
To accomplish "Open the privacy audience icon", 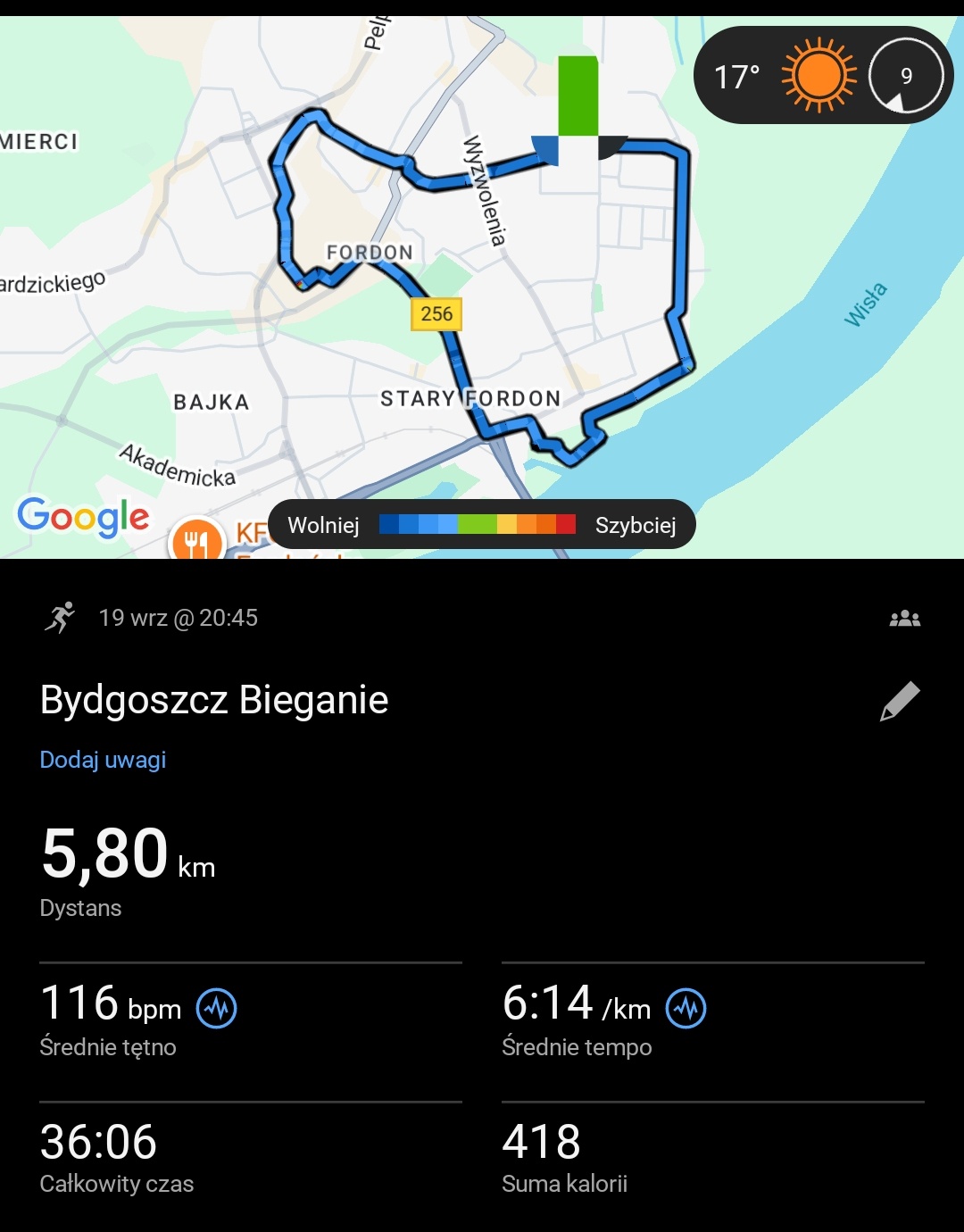I will tap(904, 618).
